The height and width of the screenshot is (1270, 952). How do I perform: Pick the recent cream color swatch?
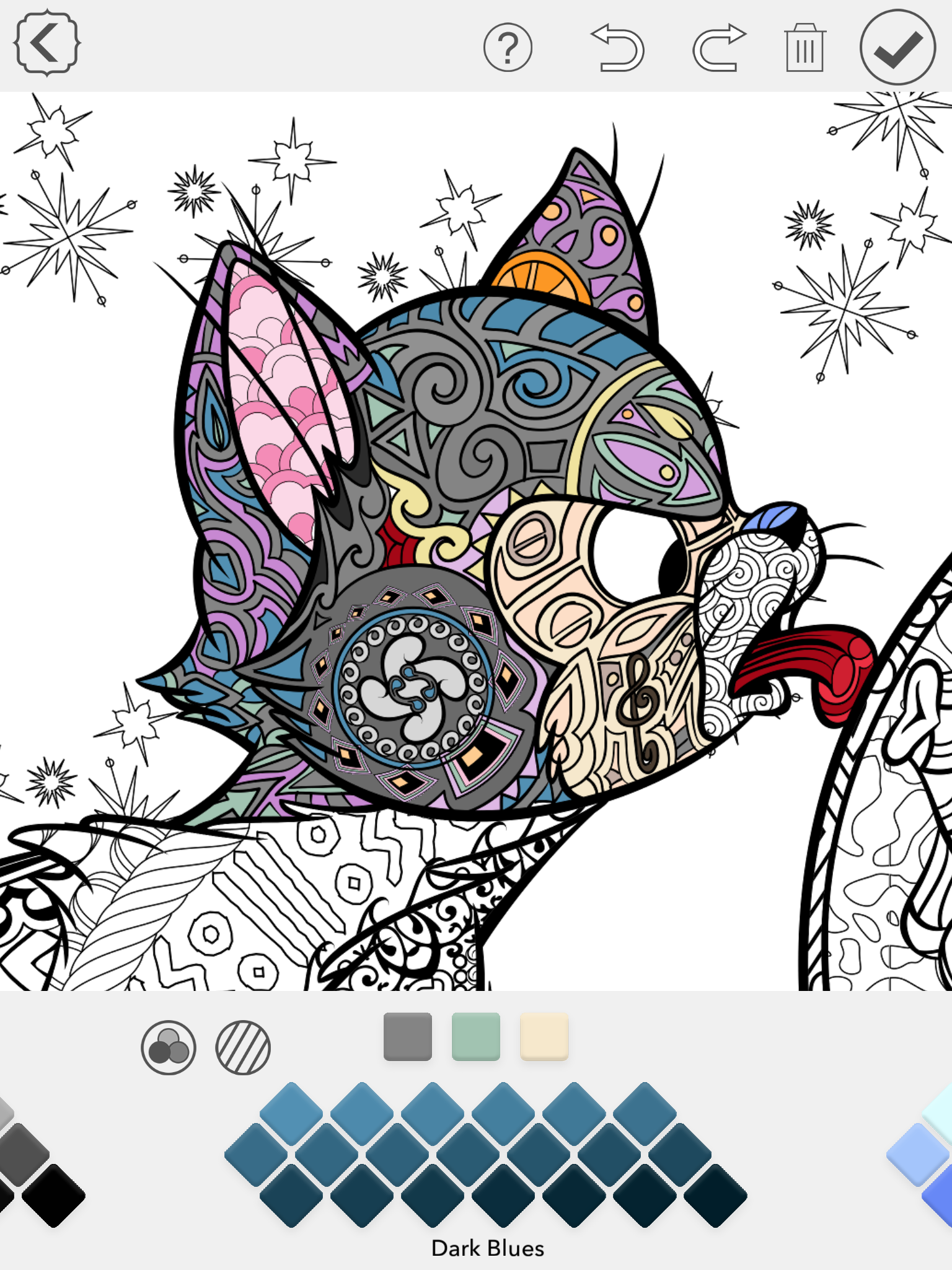point(544,1036)
